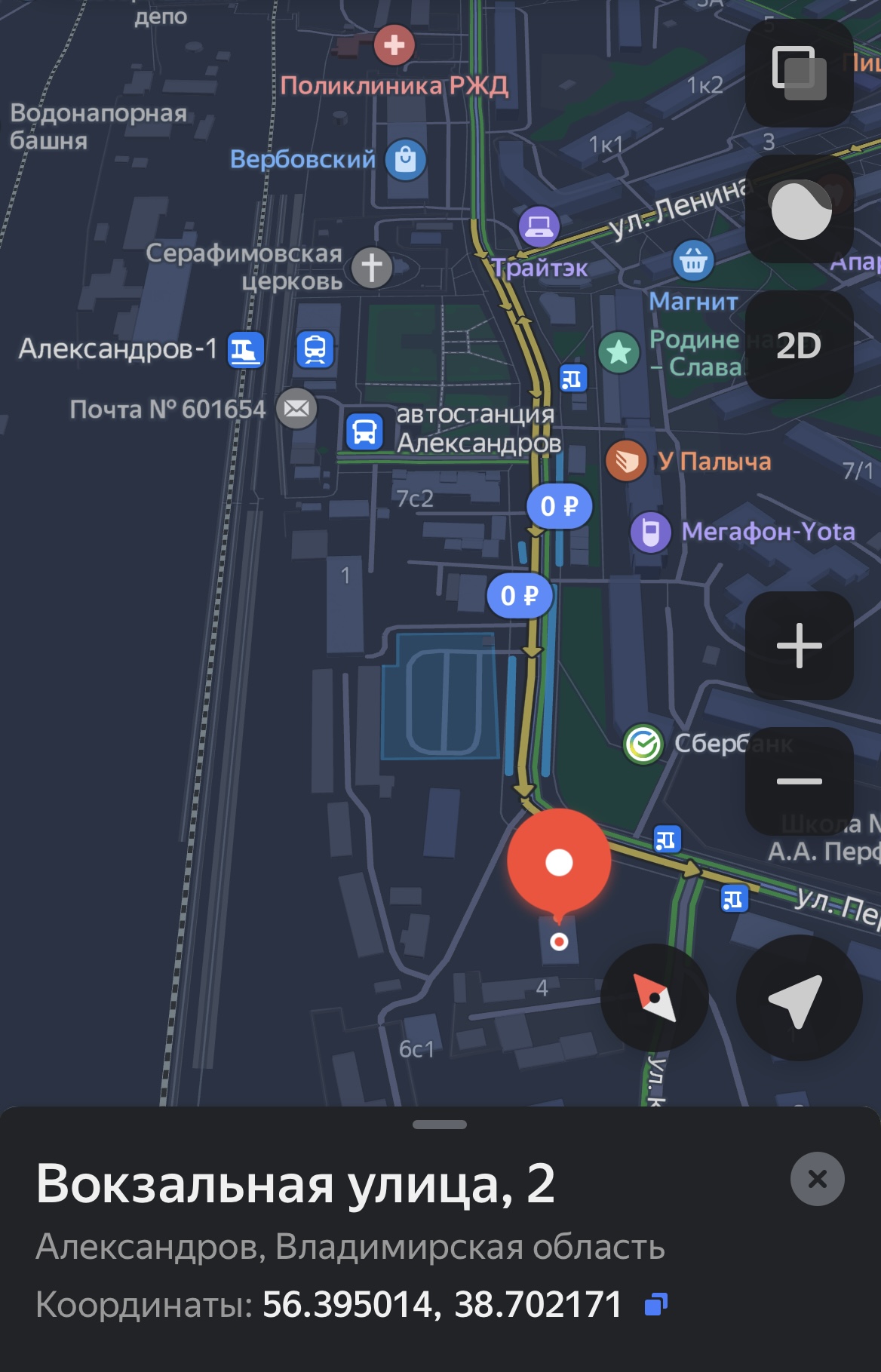Open the Родине – Слава monument marker
881x1372 pixels.
619,352
